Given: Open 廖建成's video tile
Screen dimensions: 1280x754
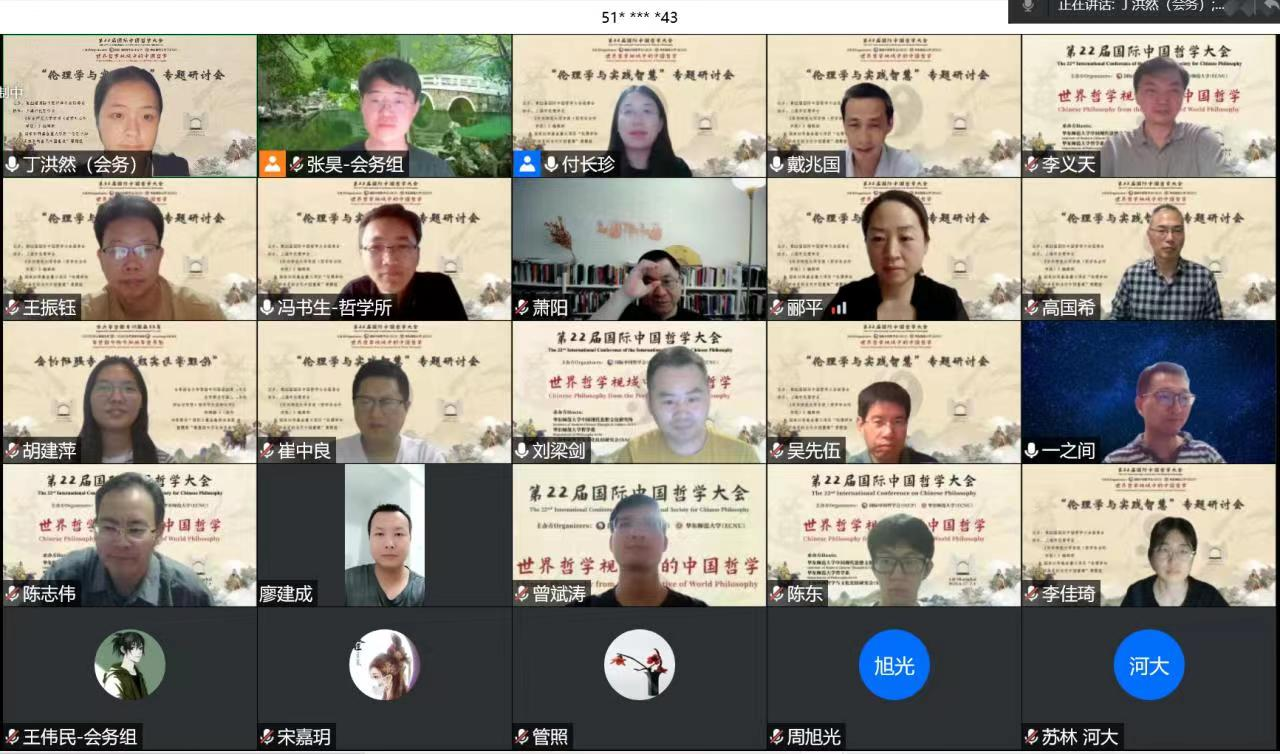Looking at the screenshot, I should click(x=384, y=534).
